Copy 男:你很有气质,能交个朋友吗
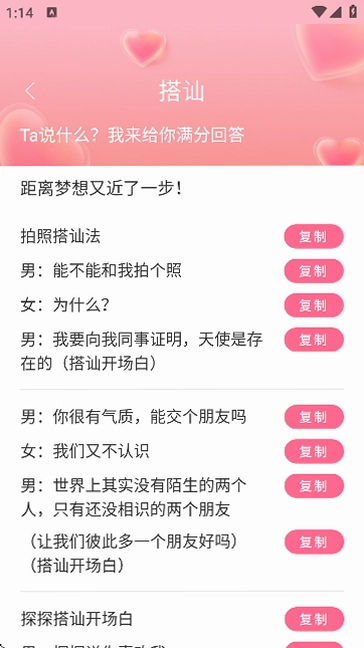This screenshot has width=364, height=648. (314, 417)
